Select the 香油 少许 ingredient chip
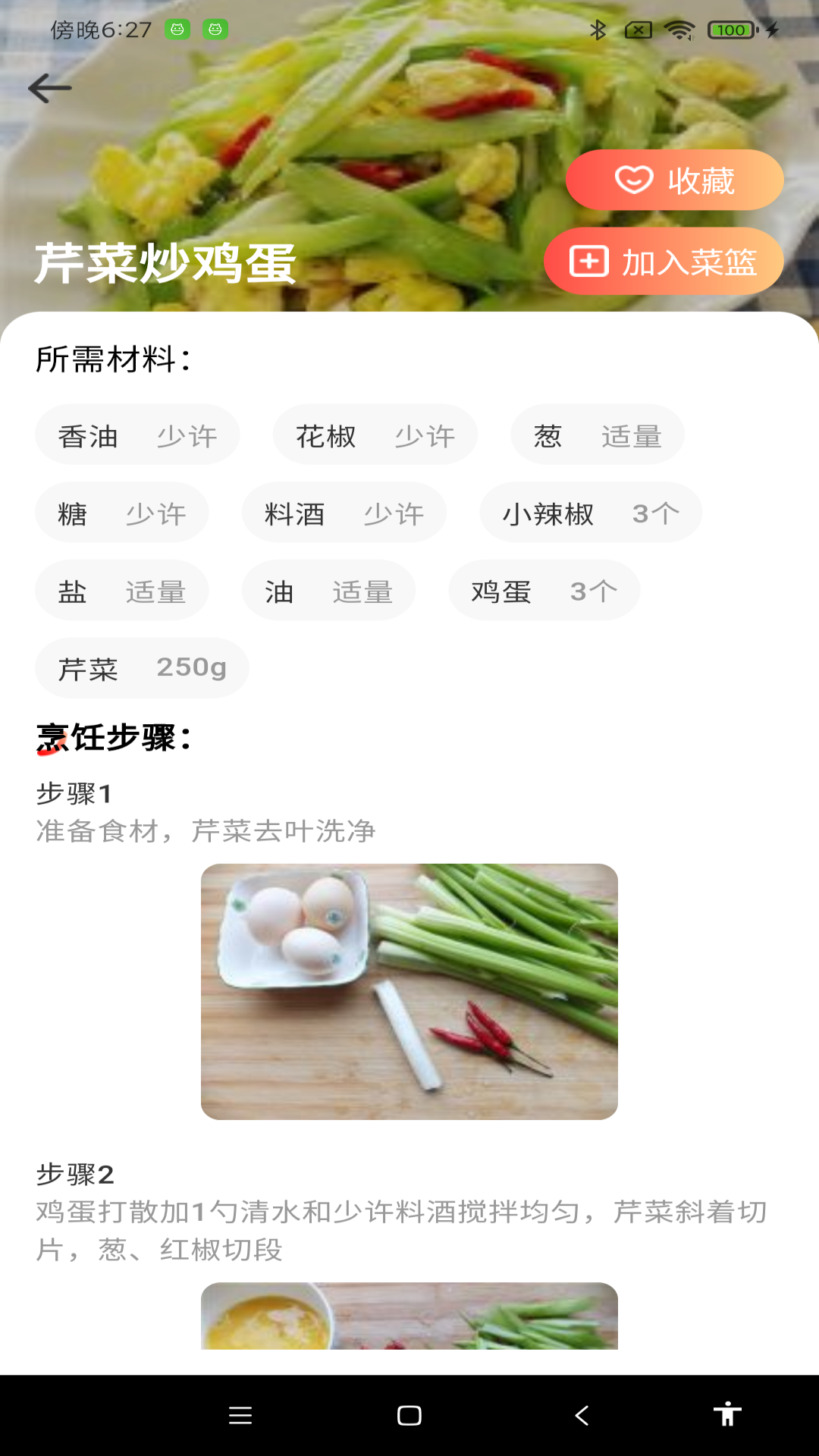Viewport: 819px width, 1456px height. click(137, 435)
